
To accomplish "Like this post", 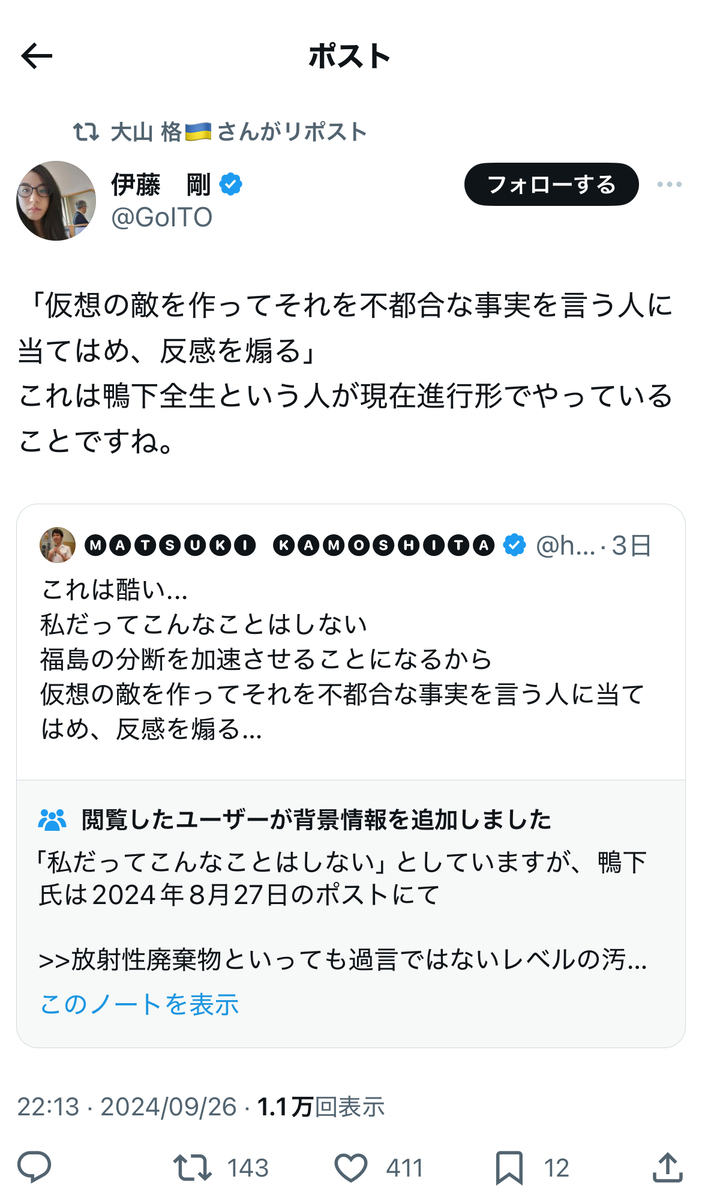I will coord(350,1167).
